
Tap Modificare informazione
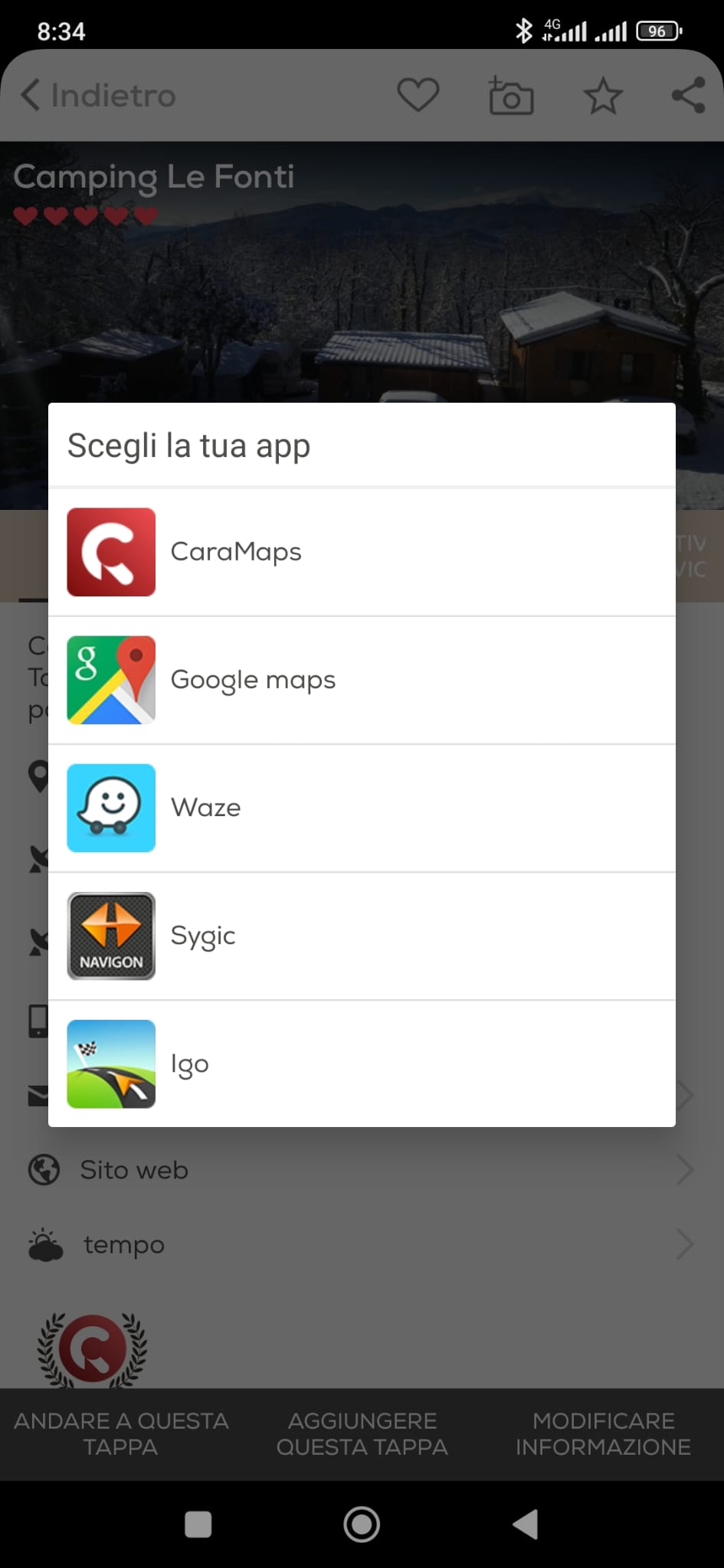[603, 1434]
